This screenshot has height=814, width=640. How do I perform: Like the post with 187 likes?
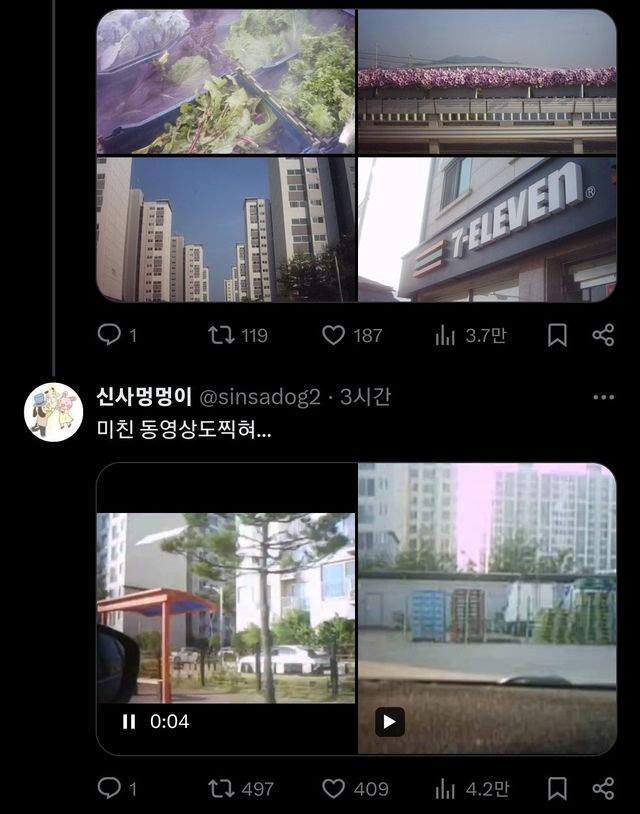[x=334, y=335]
